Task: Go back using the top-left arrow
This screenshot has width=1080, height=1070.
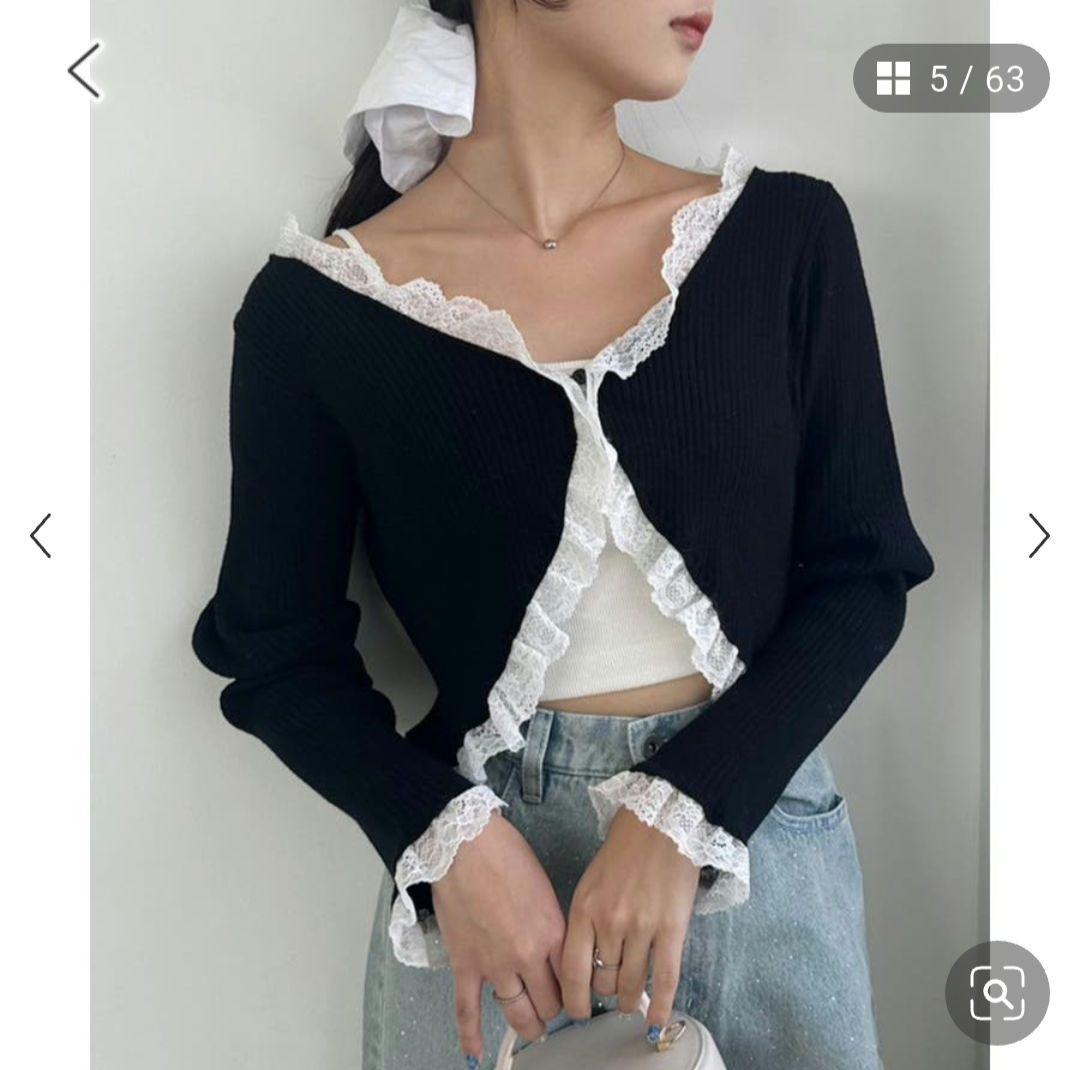Action: [85, 71]
